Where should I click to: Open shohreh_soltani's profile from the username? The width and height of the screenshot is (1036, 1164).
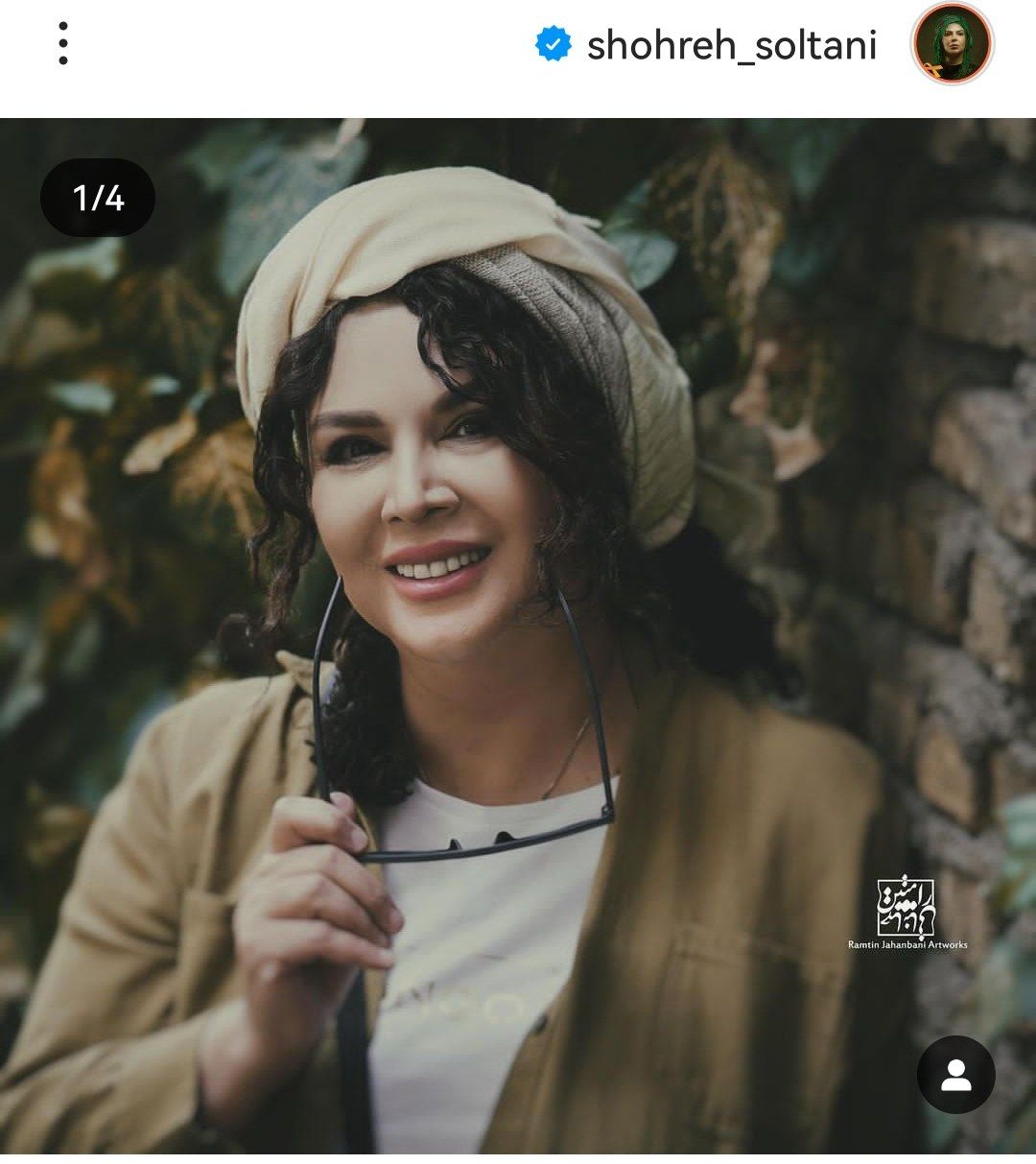point(731,45)
